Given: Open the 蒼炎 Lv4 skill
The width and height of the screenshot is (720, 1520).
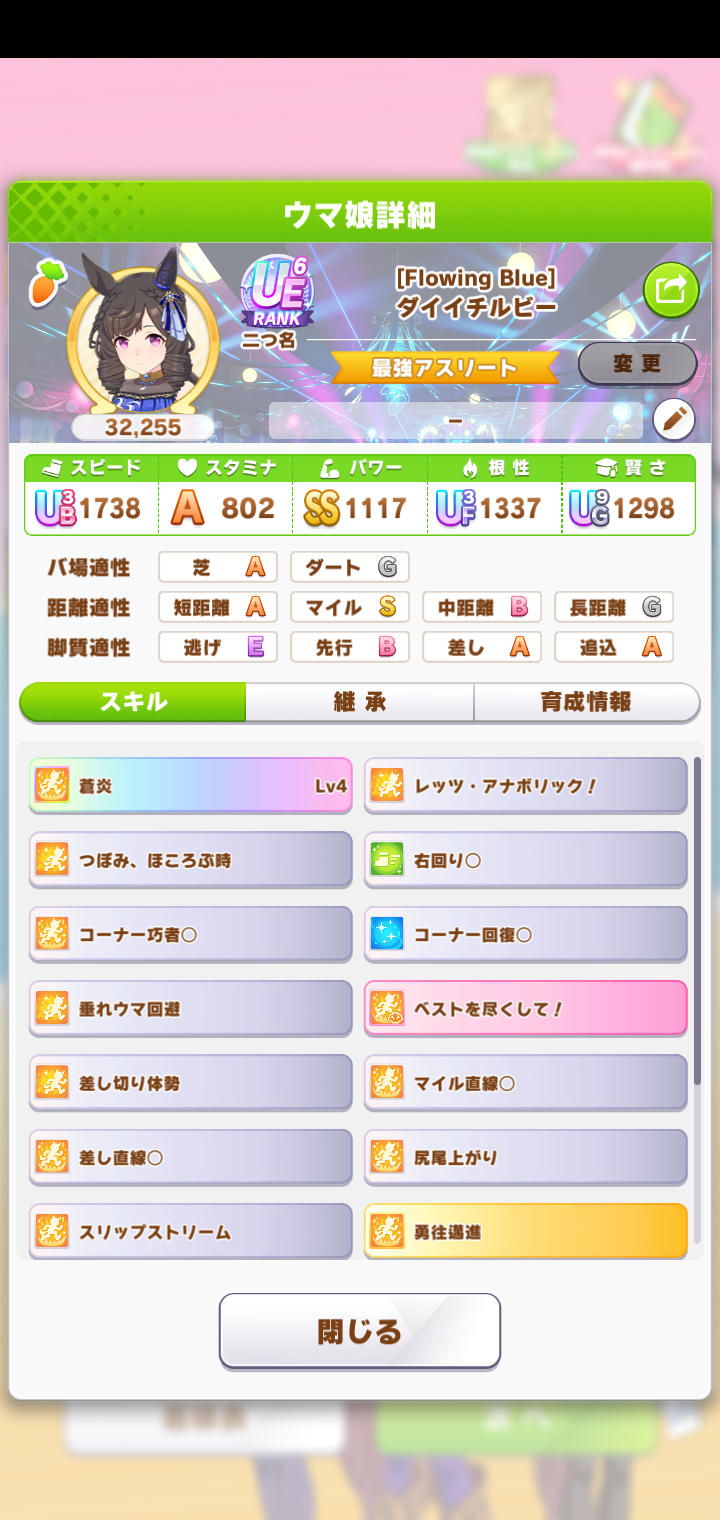Looking at the screenshot, I should [191, 785].
